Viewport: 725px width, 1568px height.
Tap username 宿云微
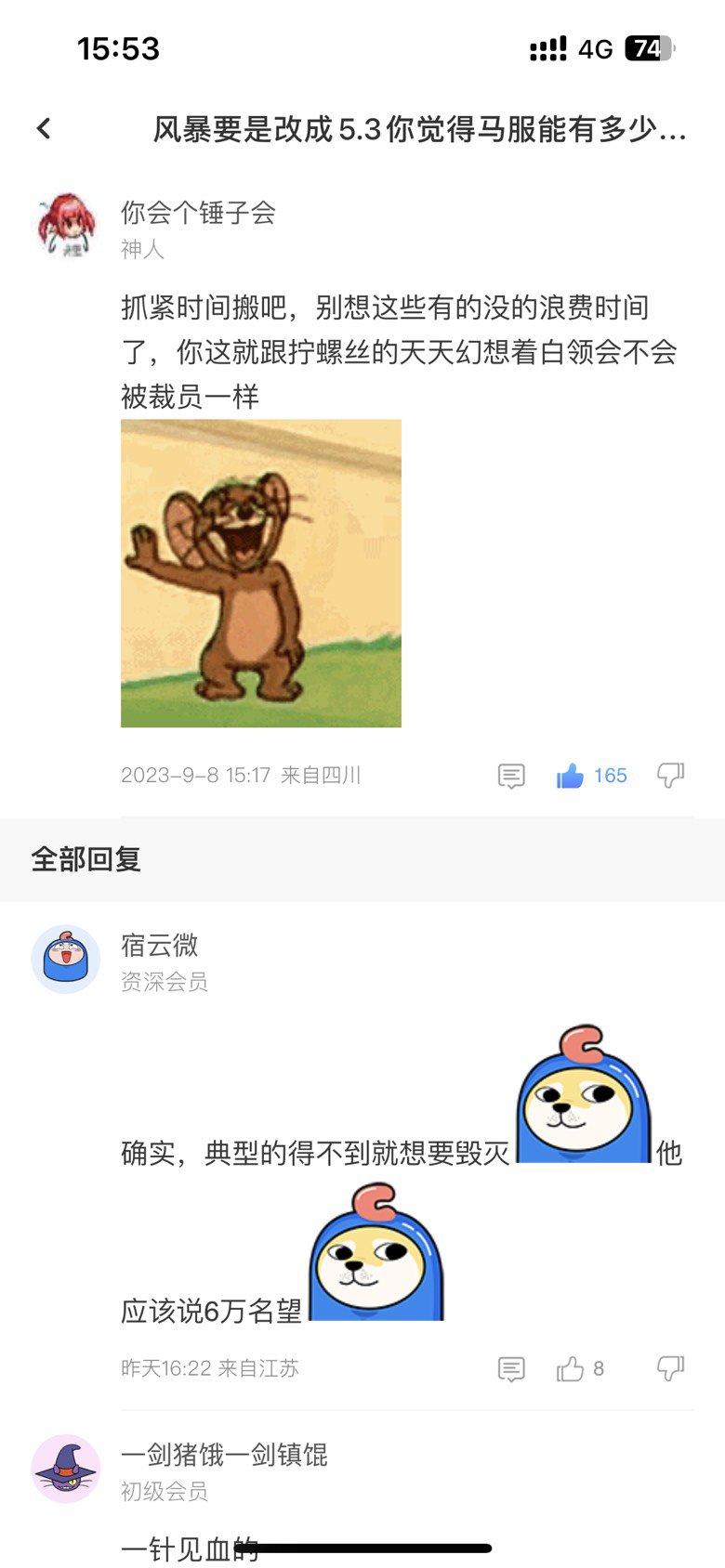tap(160, 946)
